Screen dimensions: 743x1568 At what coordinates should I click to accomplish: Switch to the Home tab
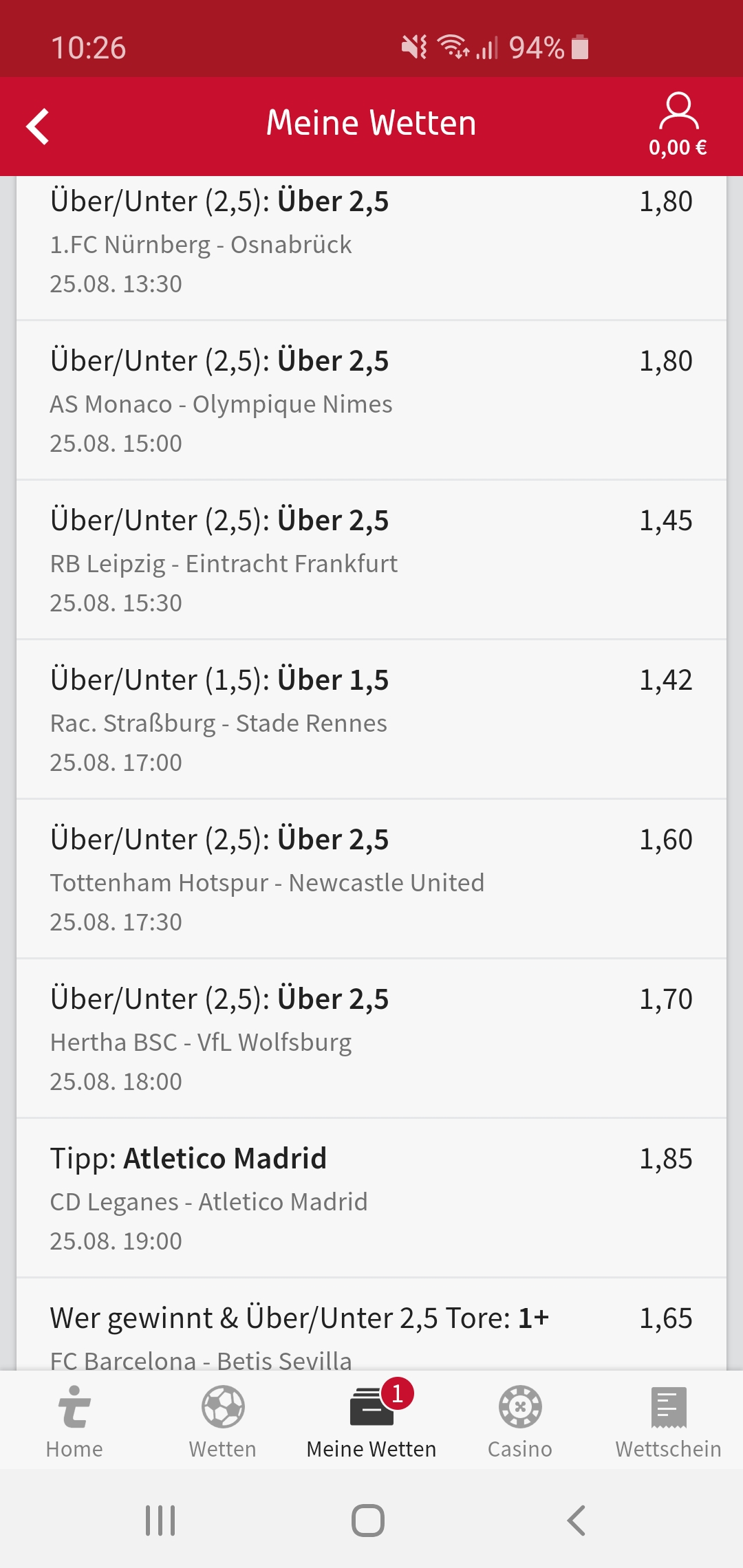point(74,1421)
